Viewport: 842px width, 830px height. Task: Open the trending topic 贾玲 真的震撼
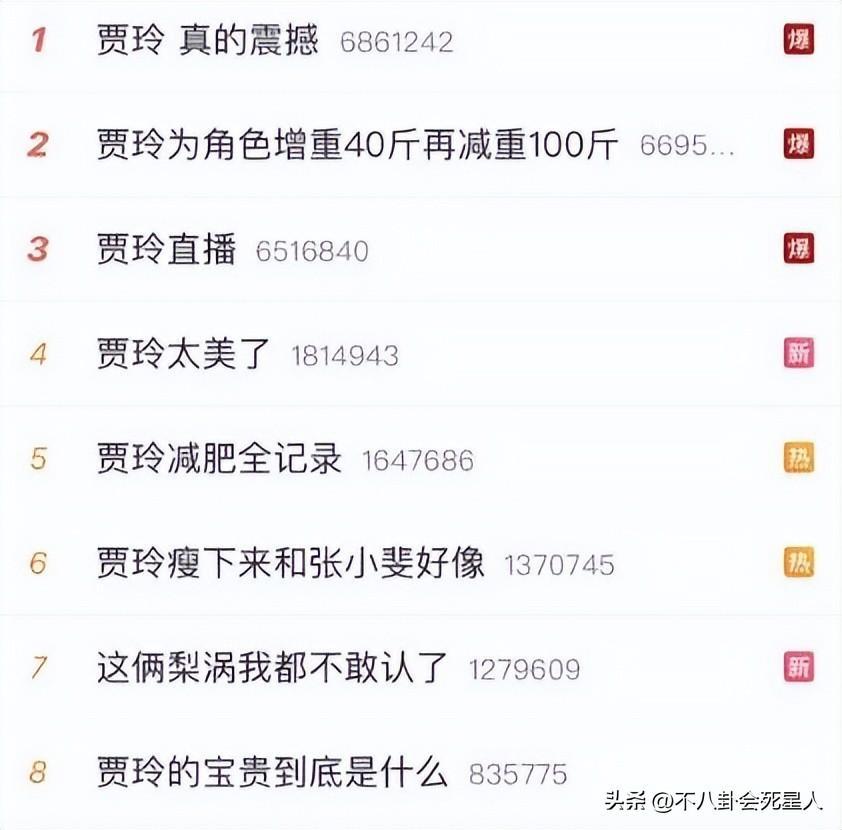pyautogui.click(x=207, y=41)
